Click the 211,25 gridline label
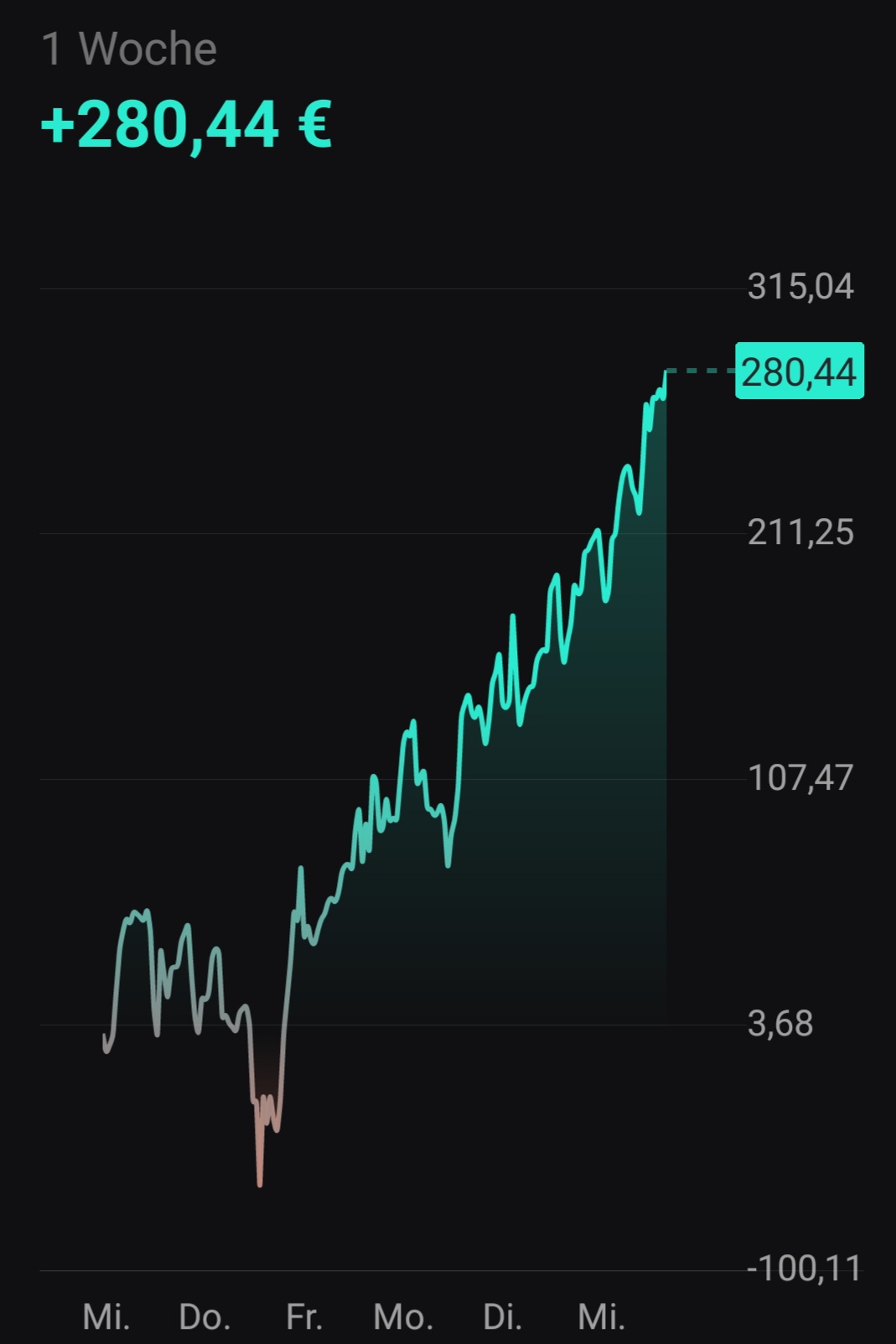This screenshot has height=1344, width=896. 801,531
